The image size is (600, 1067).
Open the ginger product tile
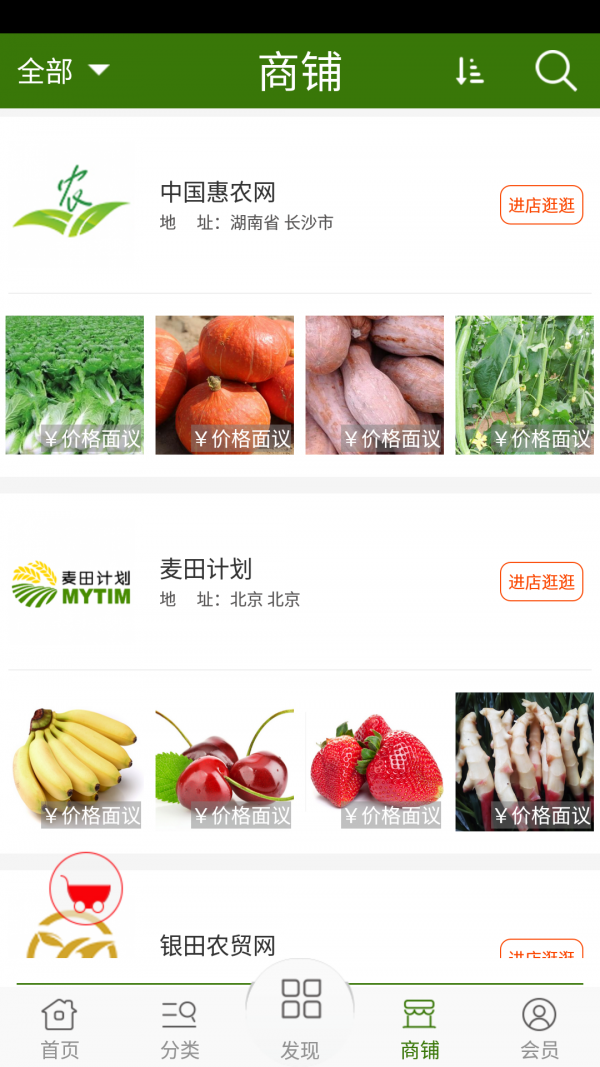(524, 762)
